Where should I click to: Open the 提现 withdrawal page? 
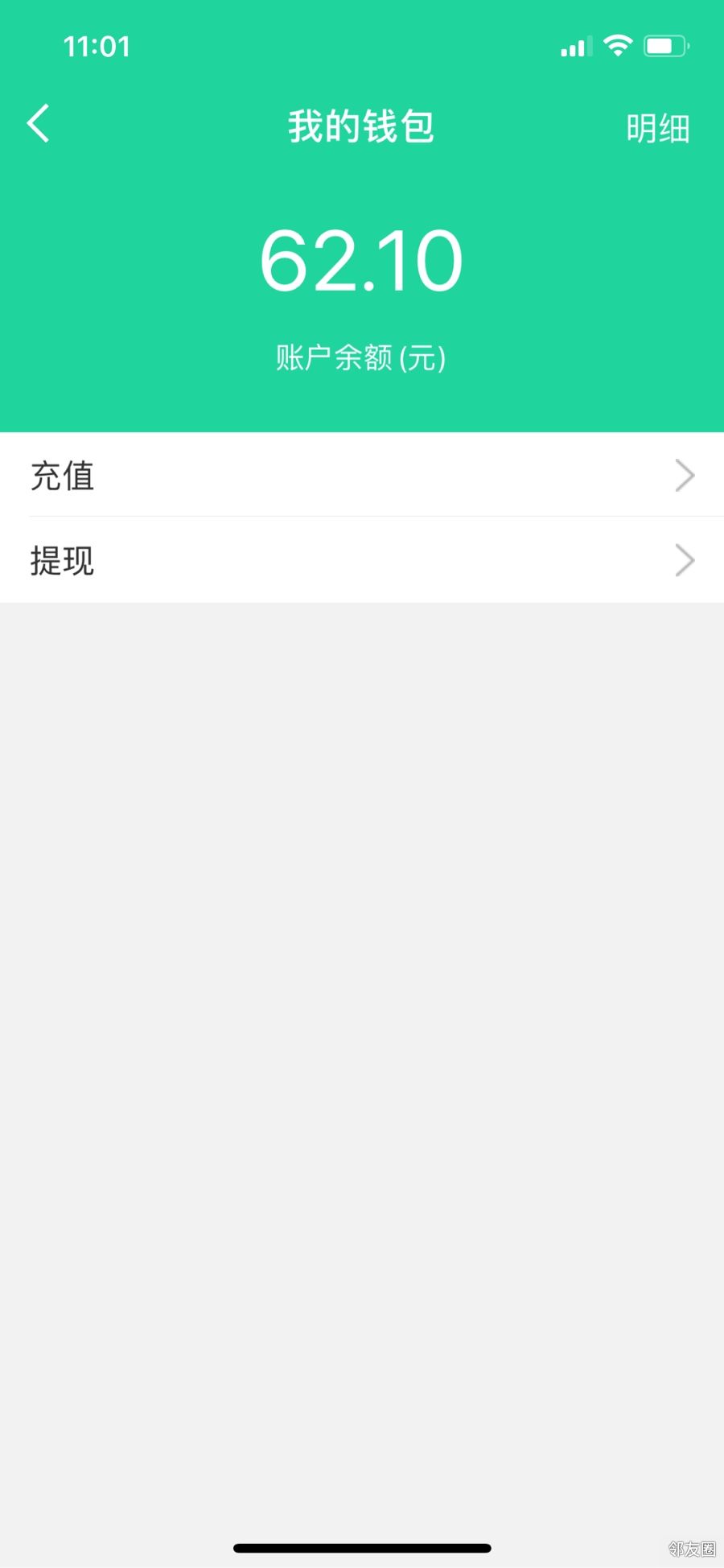pos(62,560)
